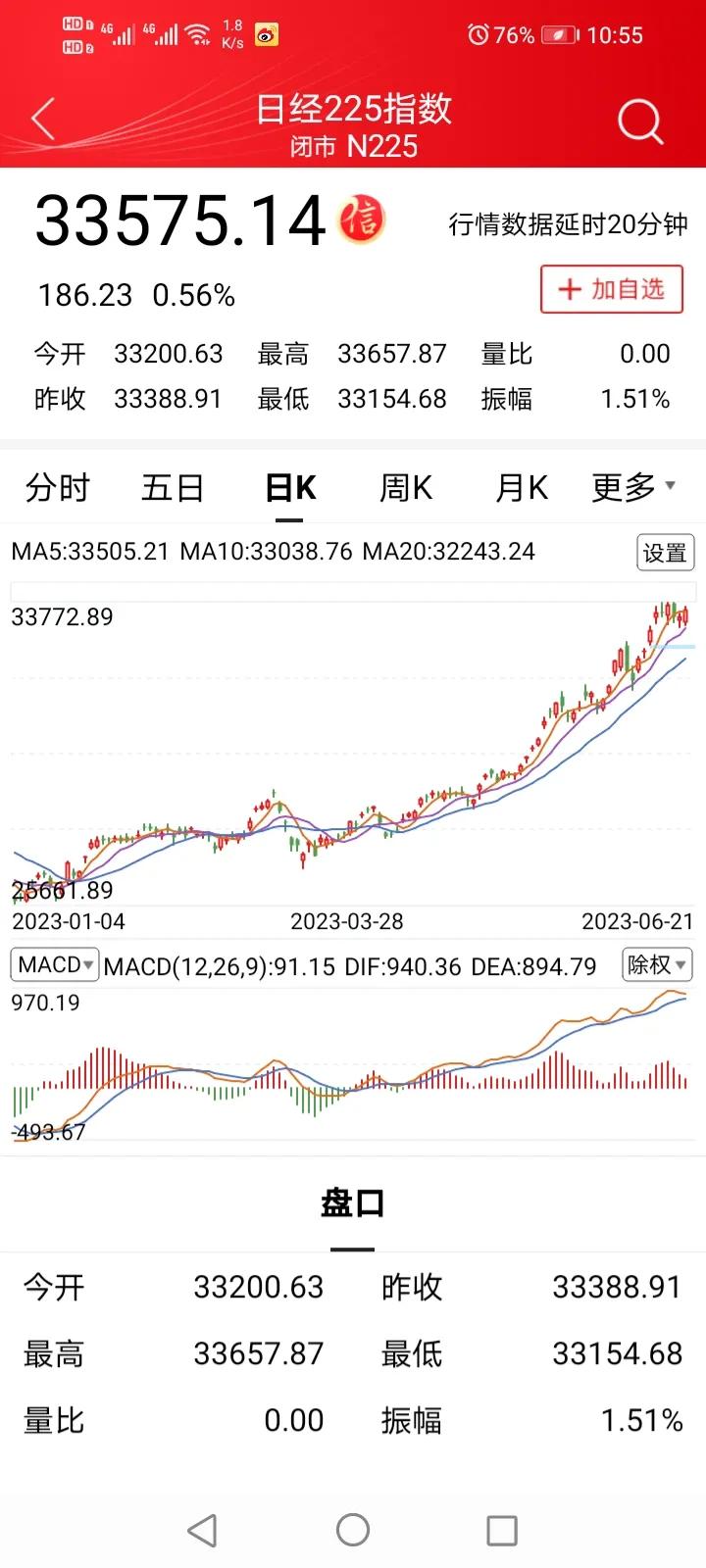The image size is (706, 1568).
Task: Open the MACD indicator dropdown
Action: [x=54, y=964]
